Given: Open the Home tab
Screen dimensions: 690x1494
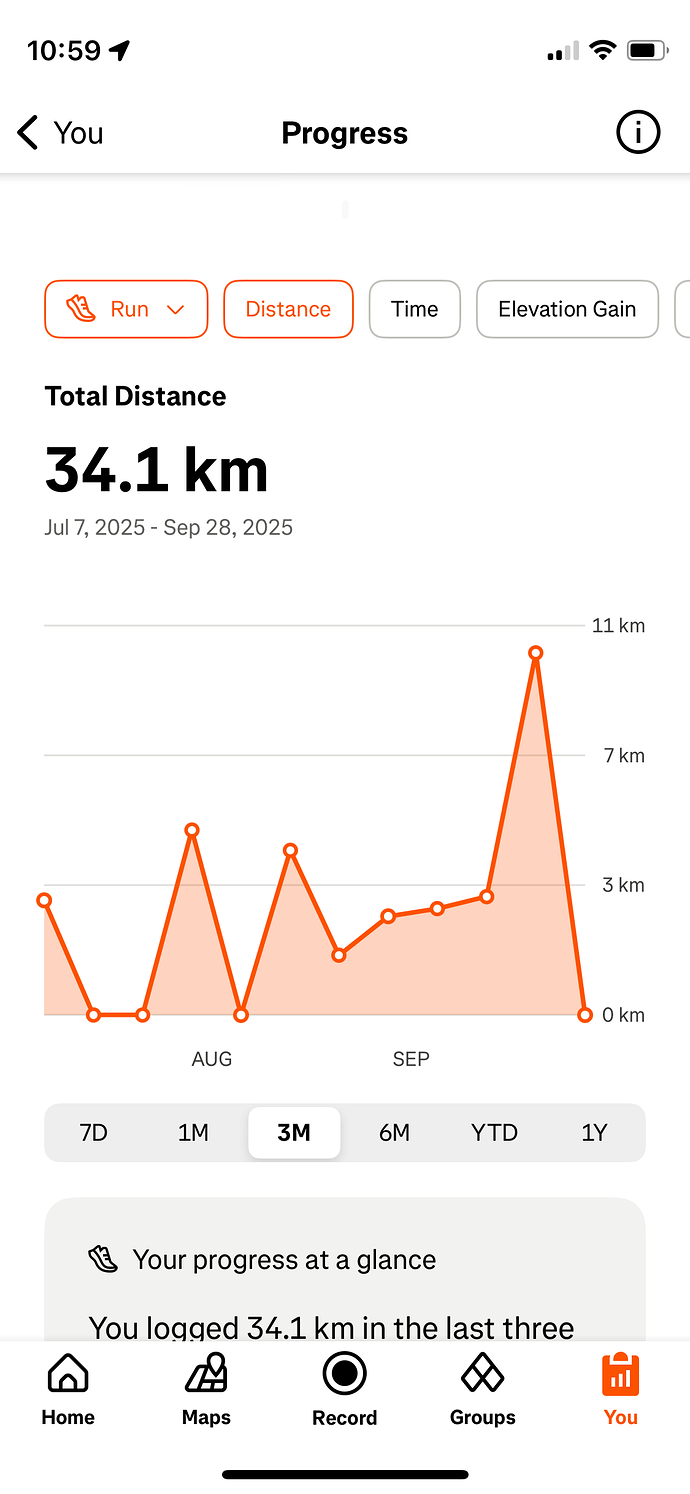Looking at the screenshot, I should tap(68, 1390).
